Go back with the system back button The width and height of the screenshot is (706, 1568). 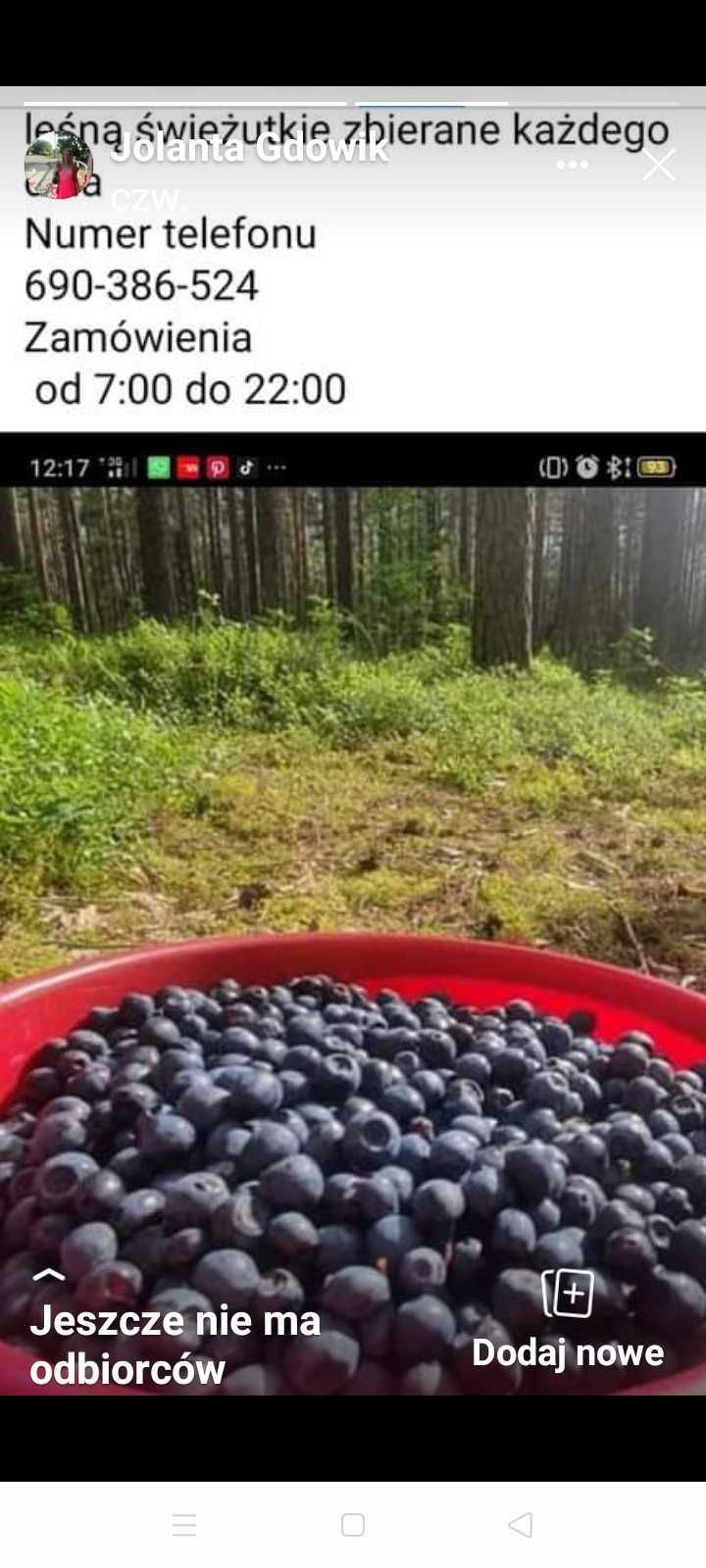coord(521,1525)
